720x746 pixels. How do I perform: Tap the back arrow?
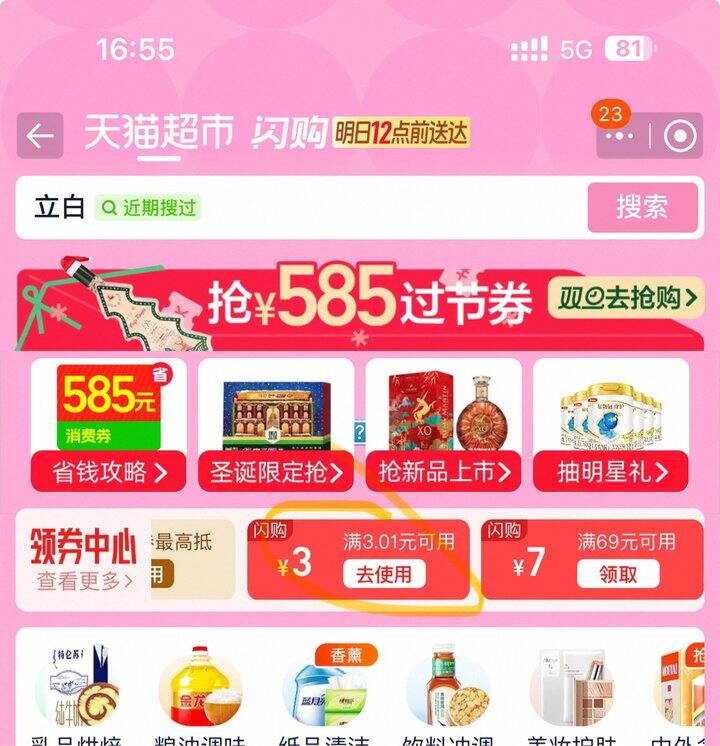[x=40, y=136]
